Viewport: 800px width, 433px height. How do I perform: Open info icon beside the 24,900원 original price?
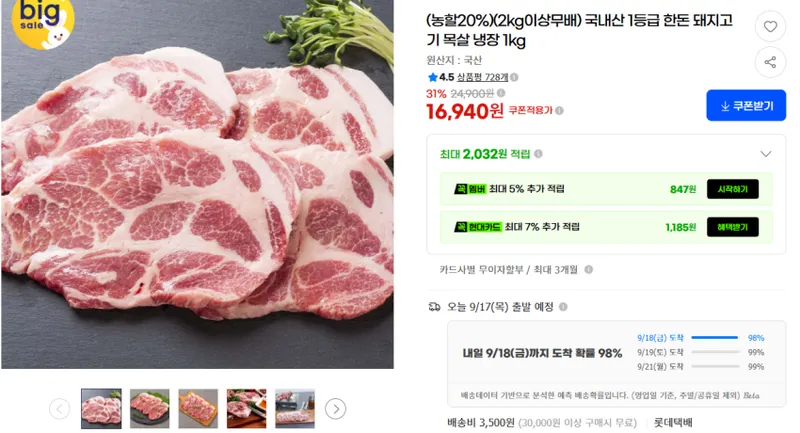click(501, 93)
